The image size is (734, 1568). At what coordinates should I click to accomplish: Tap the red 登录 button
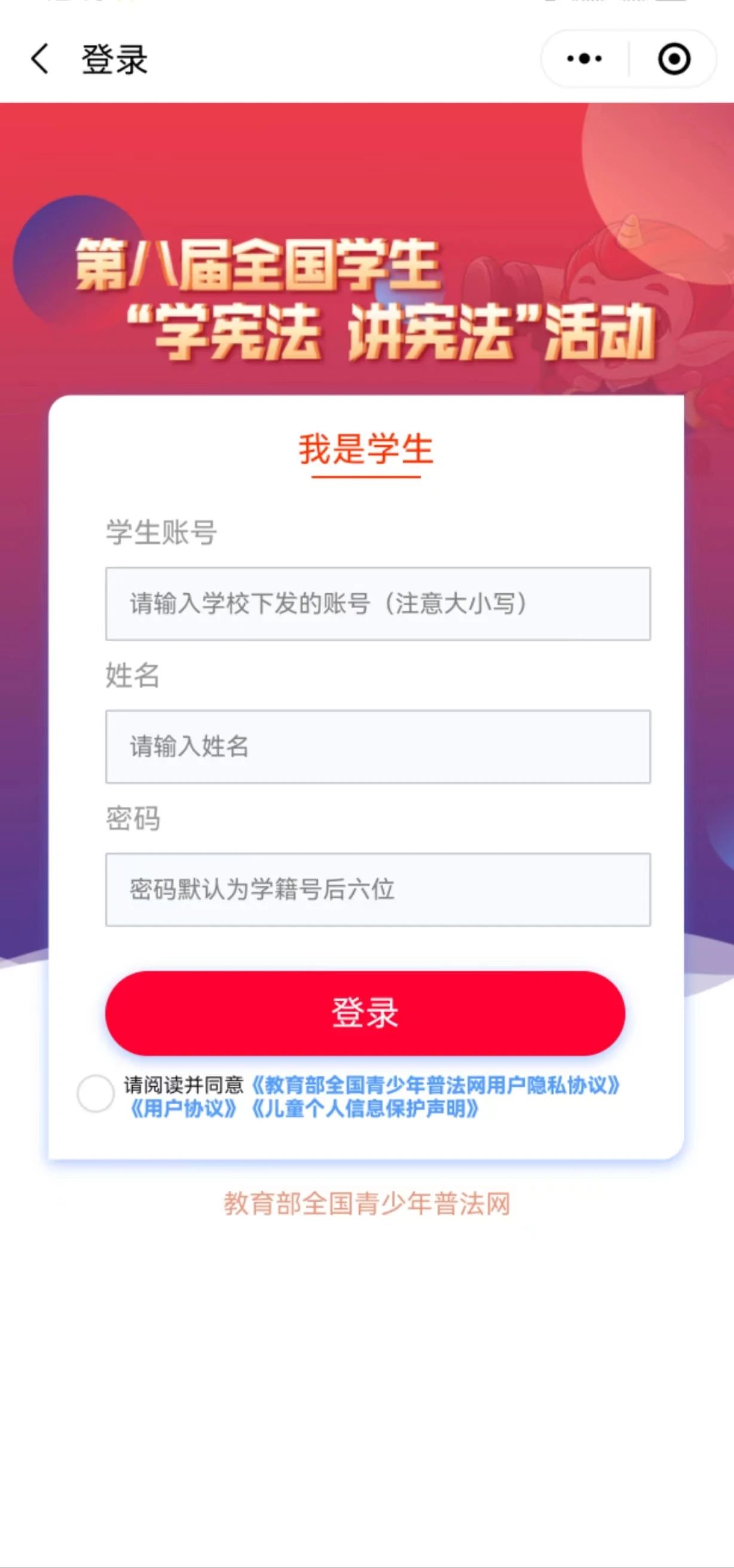tap(365, 1013)
